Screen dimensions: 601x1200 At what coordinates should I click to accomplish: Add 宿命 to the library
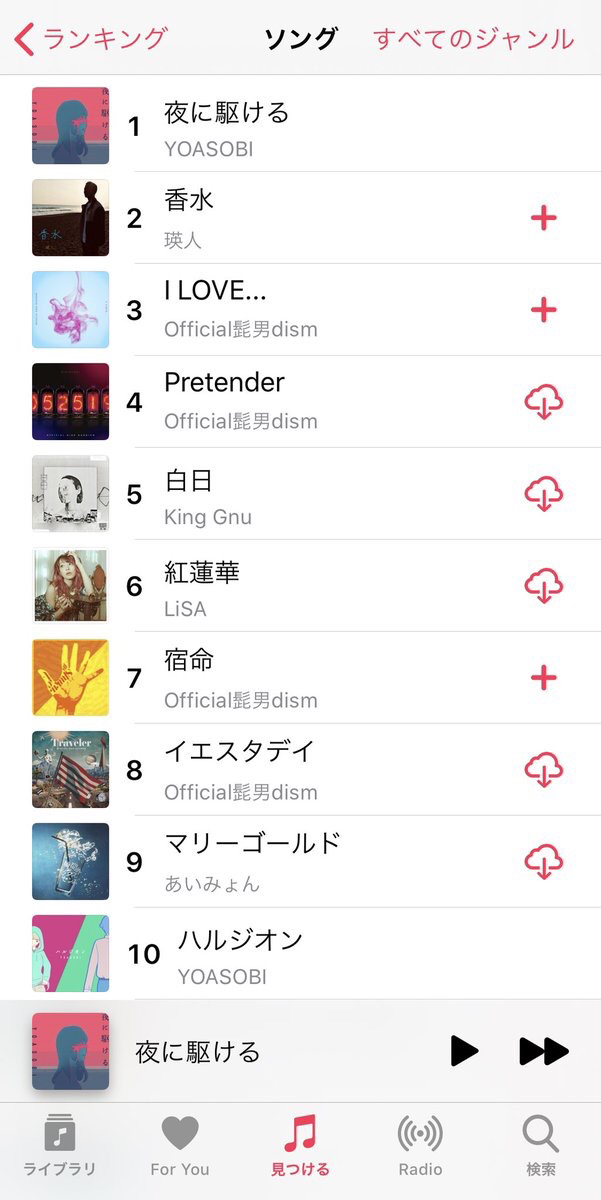(543, 678)
